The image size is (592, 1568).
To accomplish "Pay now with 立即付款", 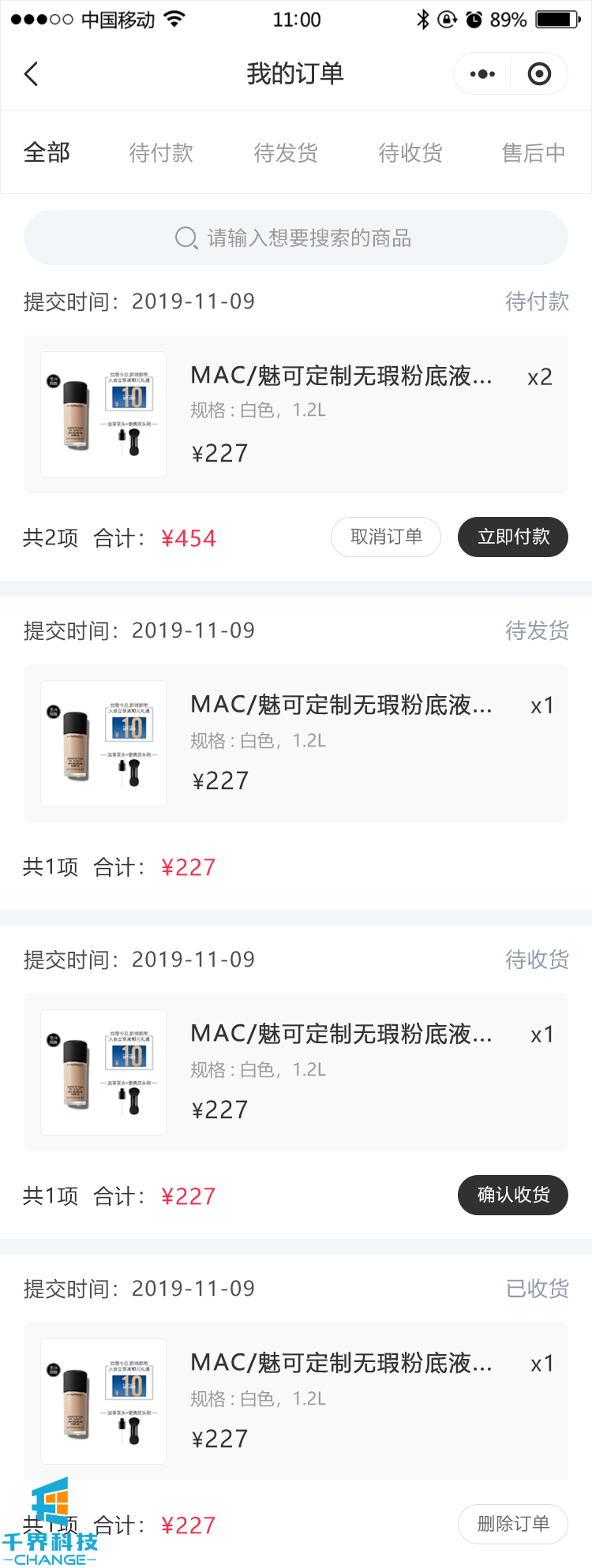I will click(x=513, y=537).
